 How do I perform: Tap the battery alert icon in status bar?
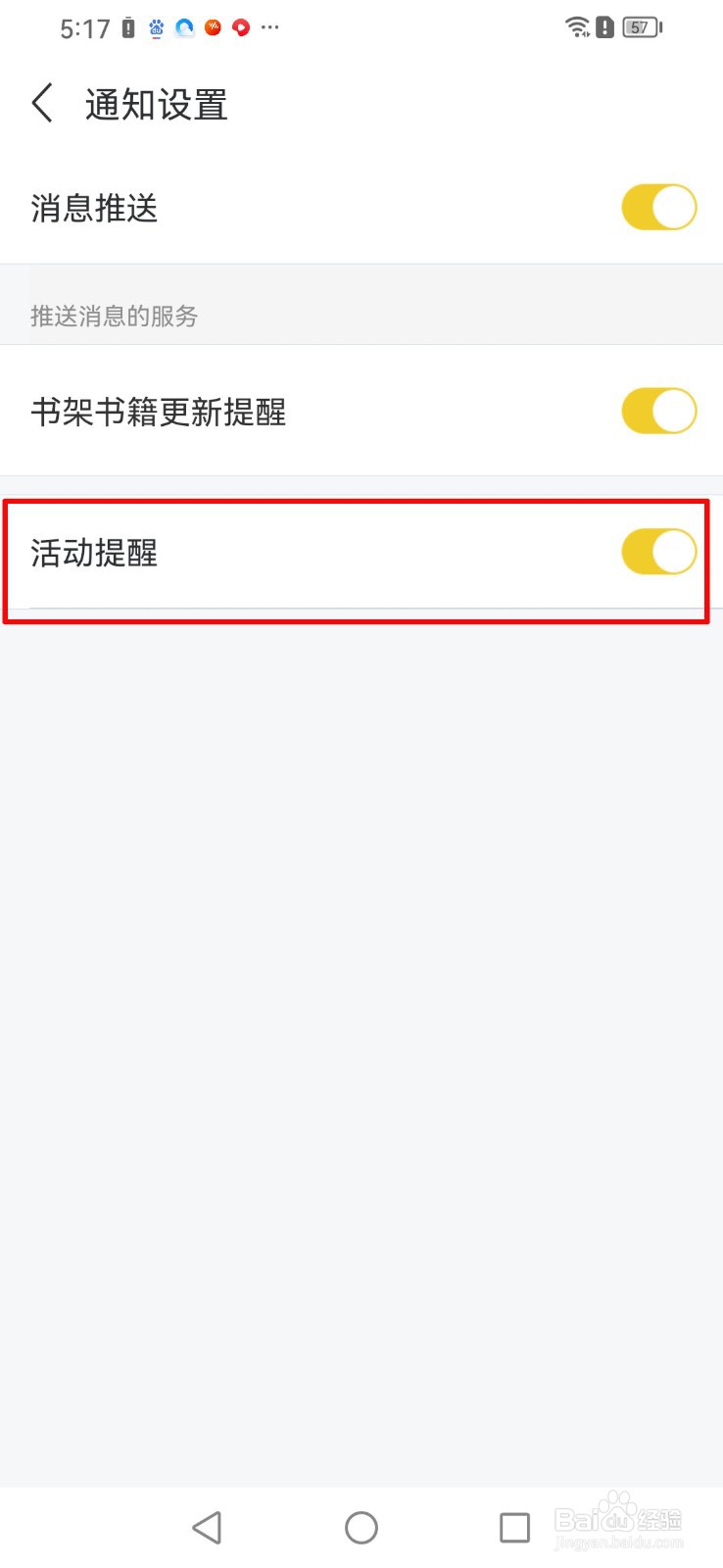point(128,26)
